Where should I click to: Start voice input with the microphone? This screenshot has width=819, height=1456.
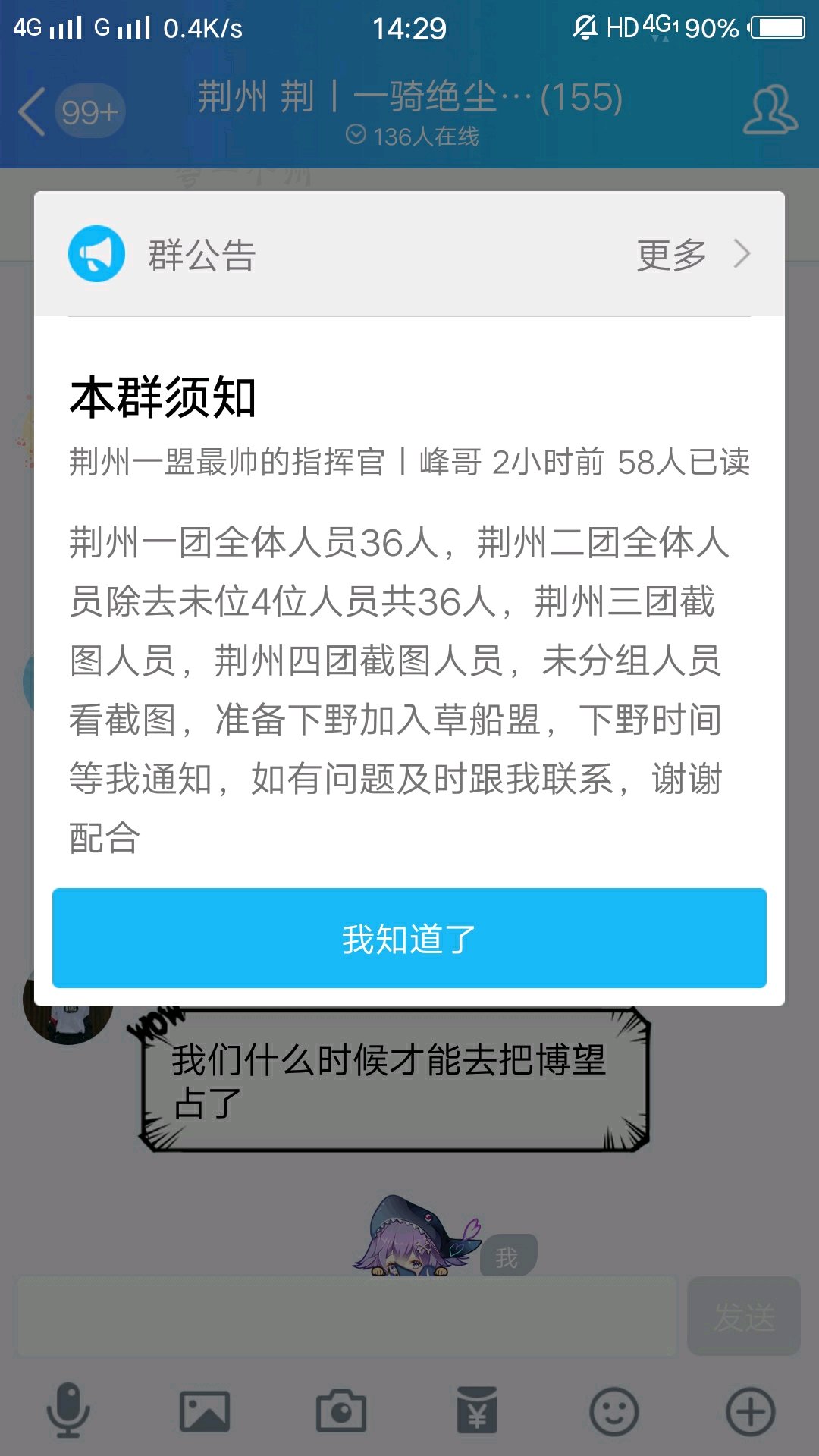68,1411
